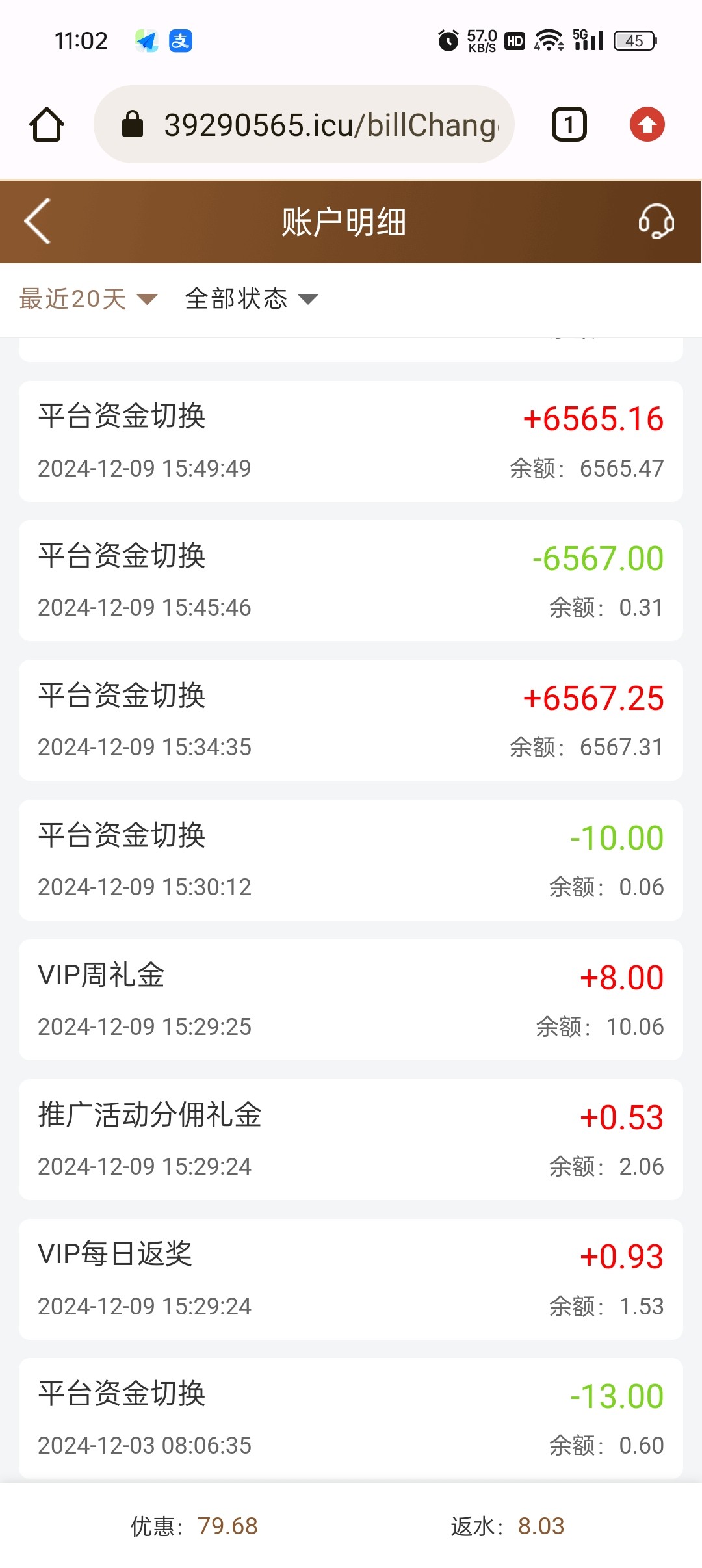Tap the browser home button
702x1568 pixels.
click(x=47, y=124)
